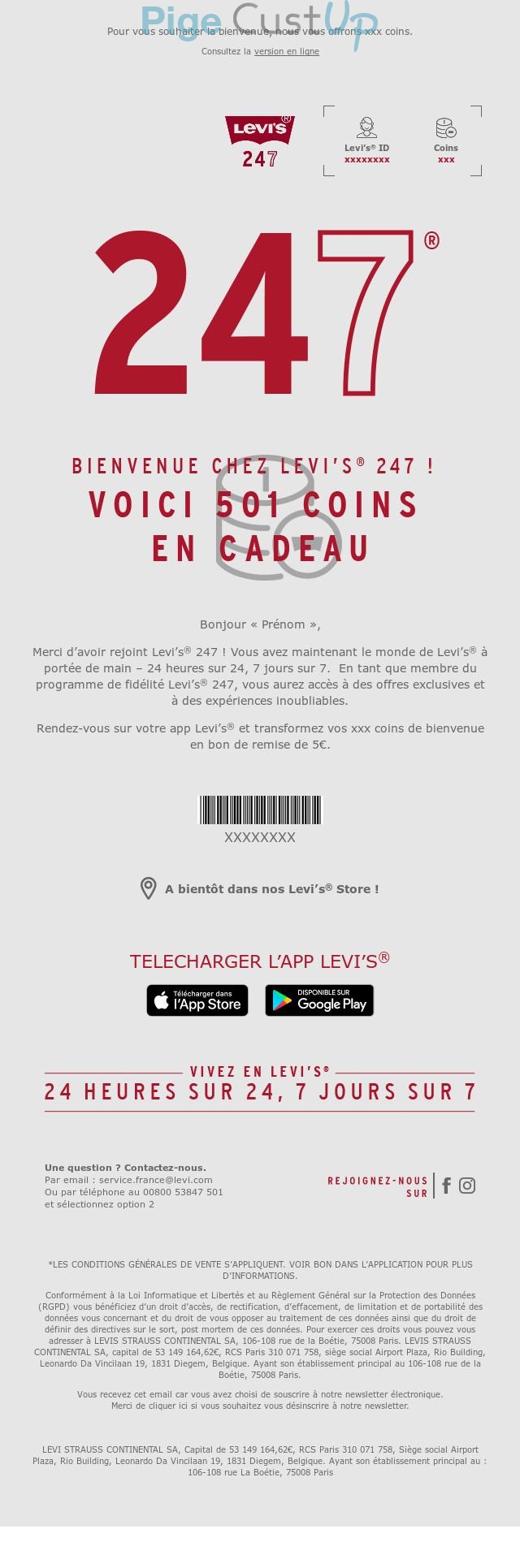Open the 'version en ligne' link
The height and width of the screenshot is (1568, 520).
[286, 51]
